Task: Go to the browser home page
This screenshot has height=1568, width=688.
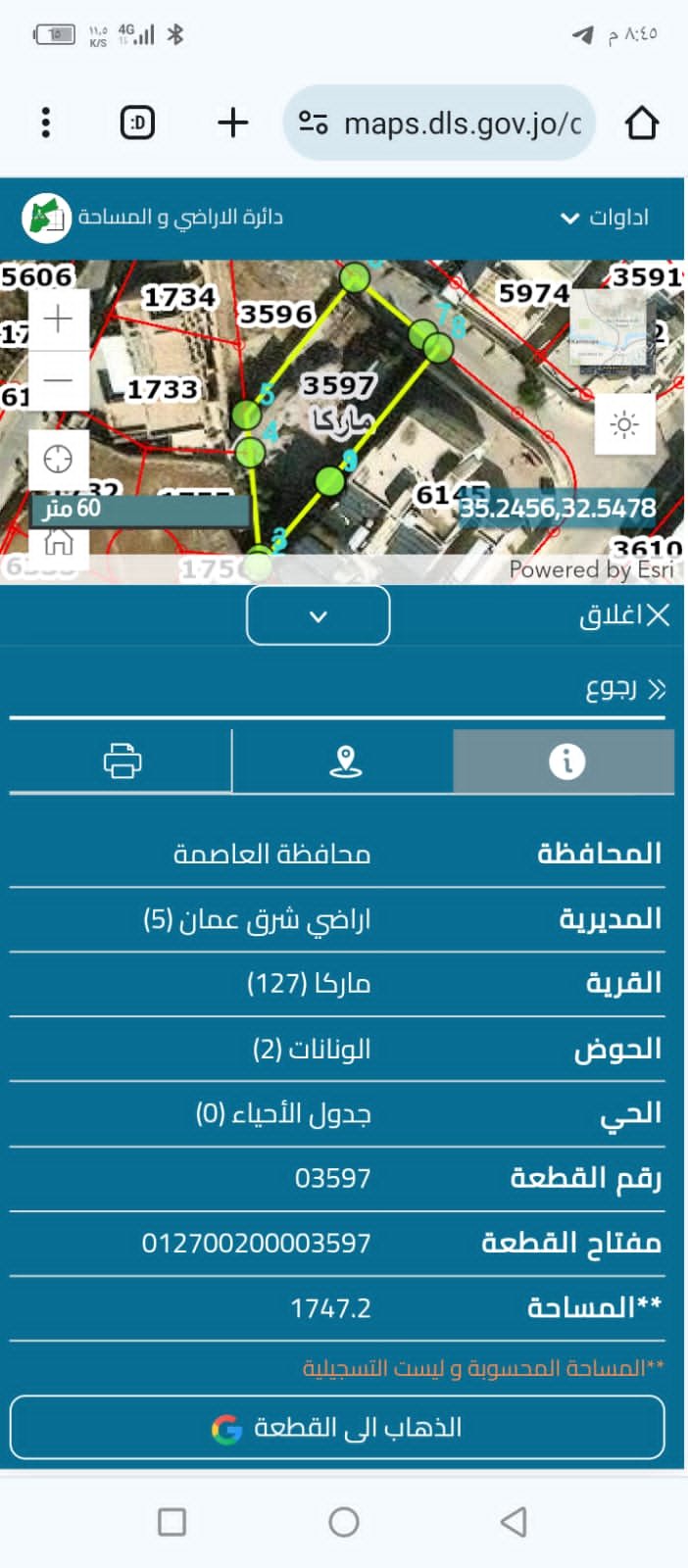Action: click(642, 122)
